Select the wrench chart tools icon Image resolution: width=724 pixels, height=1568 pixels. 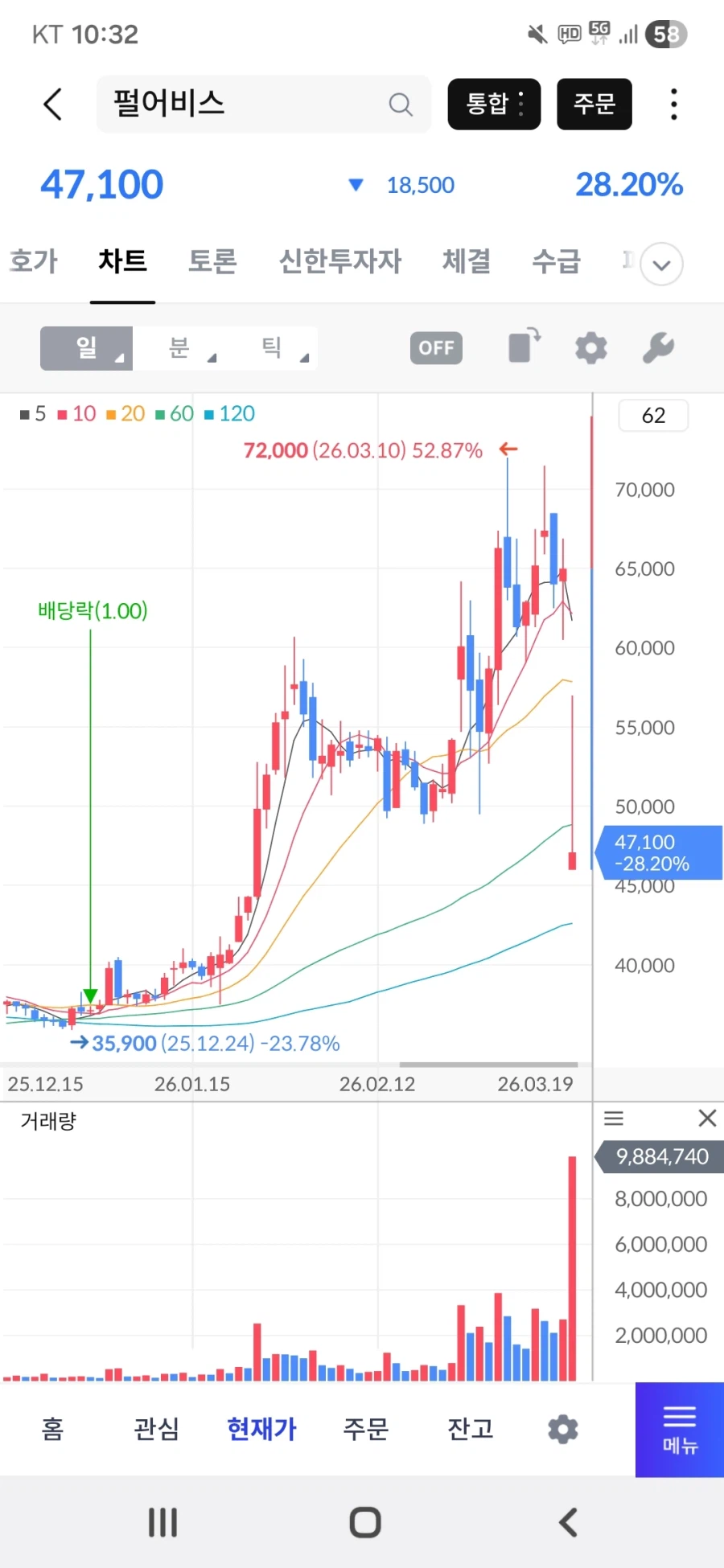tap(658, 347)
